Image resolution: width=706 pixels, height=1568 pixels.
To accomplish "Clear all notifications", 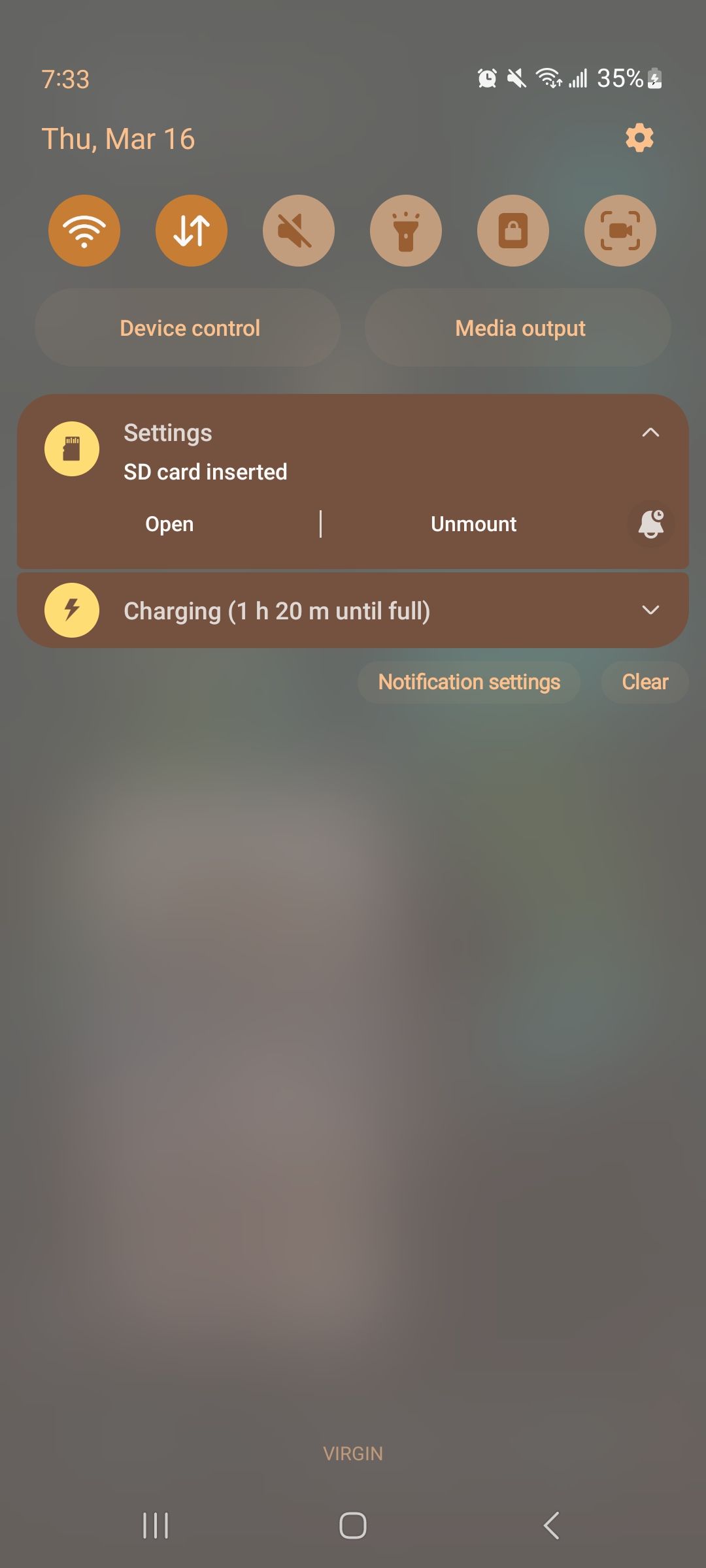I will pos(645,681).
